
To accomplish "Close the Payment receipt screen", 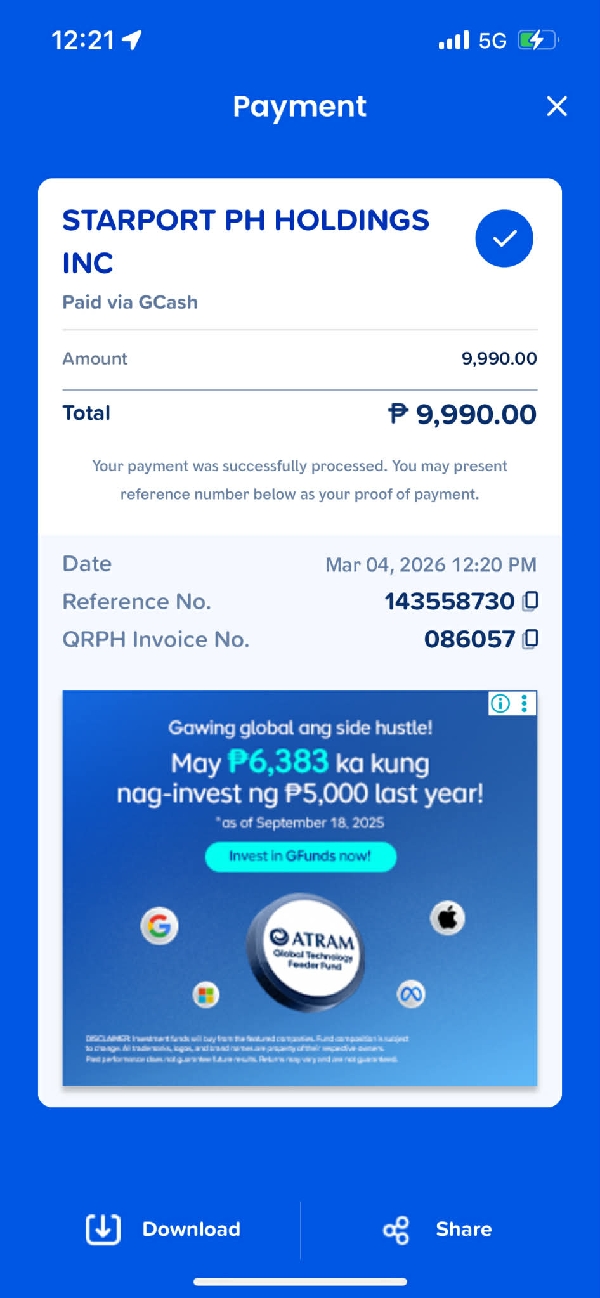I will pyautogui.click(x=556, y=107).
